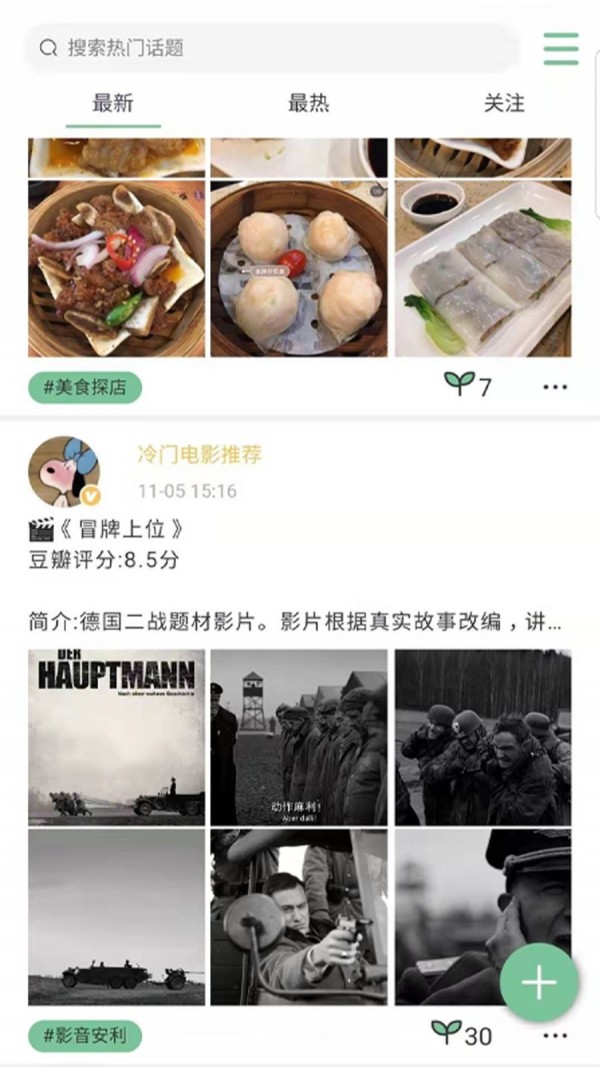This screenshot has height=1067, width=600.
Task: Like the 冒牌上位 movie post
Action: (x=461, y=1034)
